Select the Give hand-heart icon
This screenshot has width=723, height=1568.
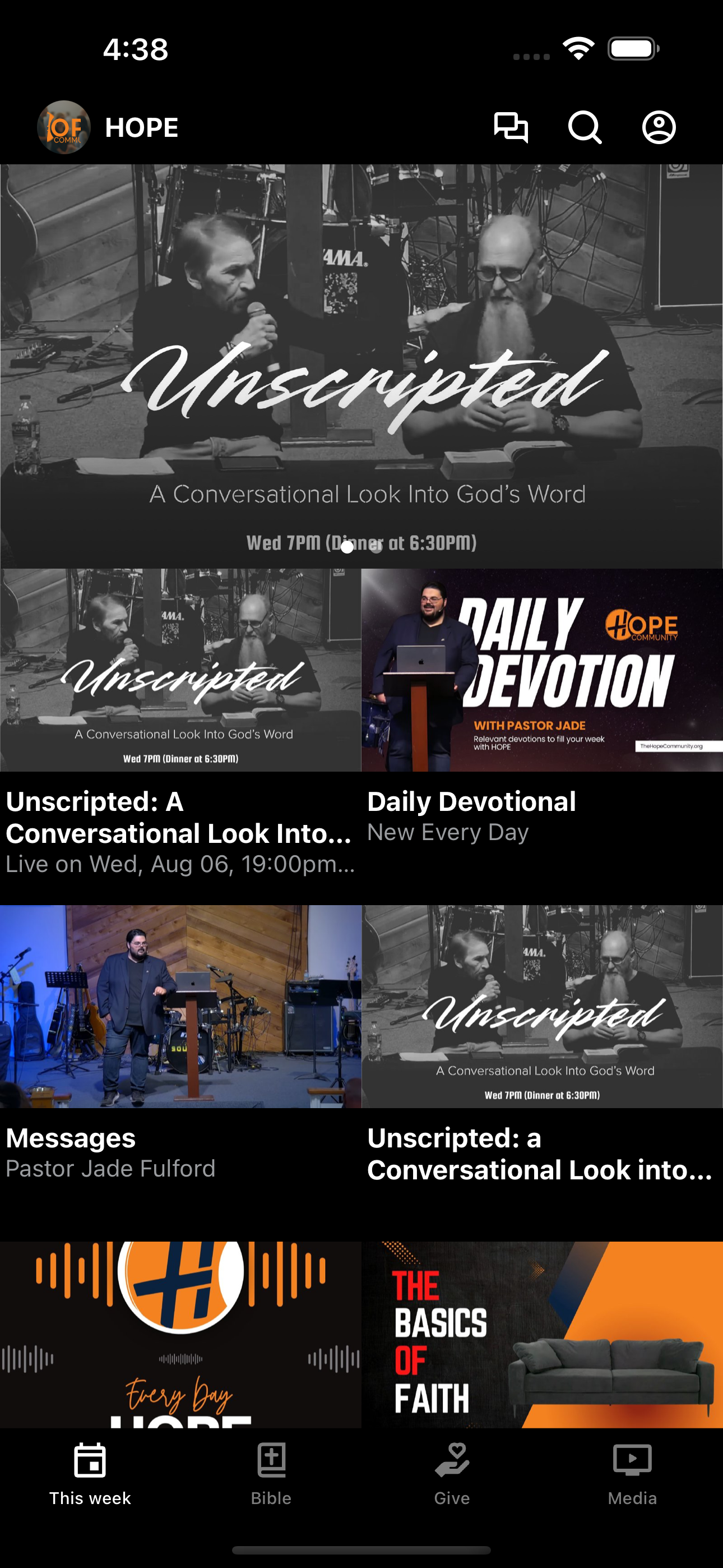452,1458
